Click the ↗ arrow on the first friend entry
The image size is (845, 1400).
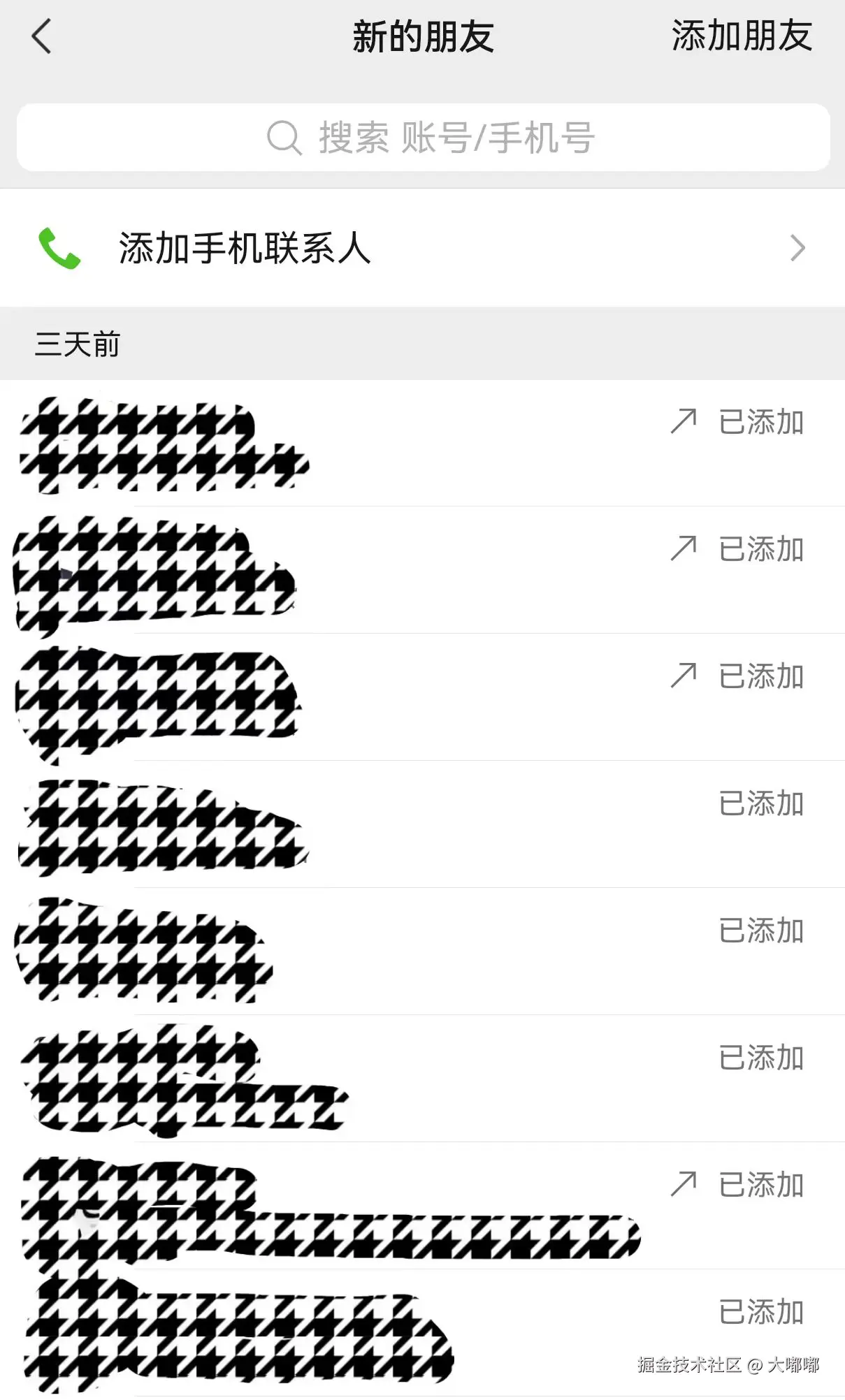click(x=684, y=420)
